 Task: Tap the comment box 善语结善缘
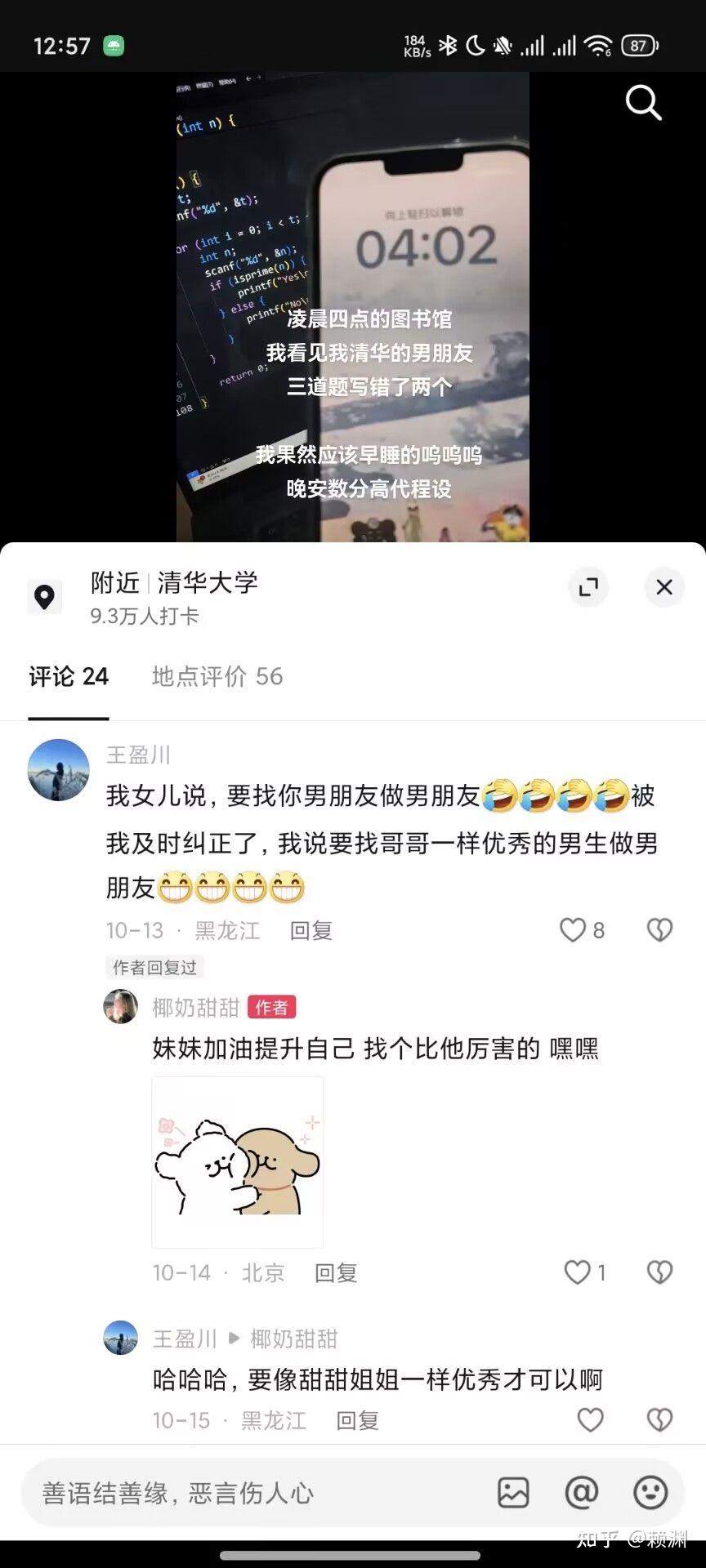coord(245,1493)
